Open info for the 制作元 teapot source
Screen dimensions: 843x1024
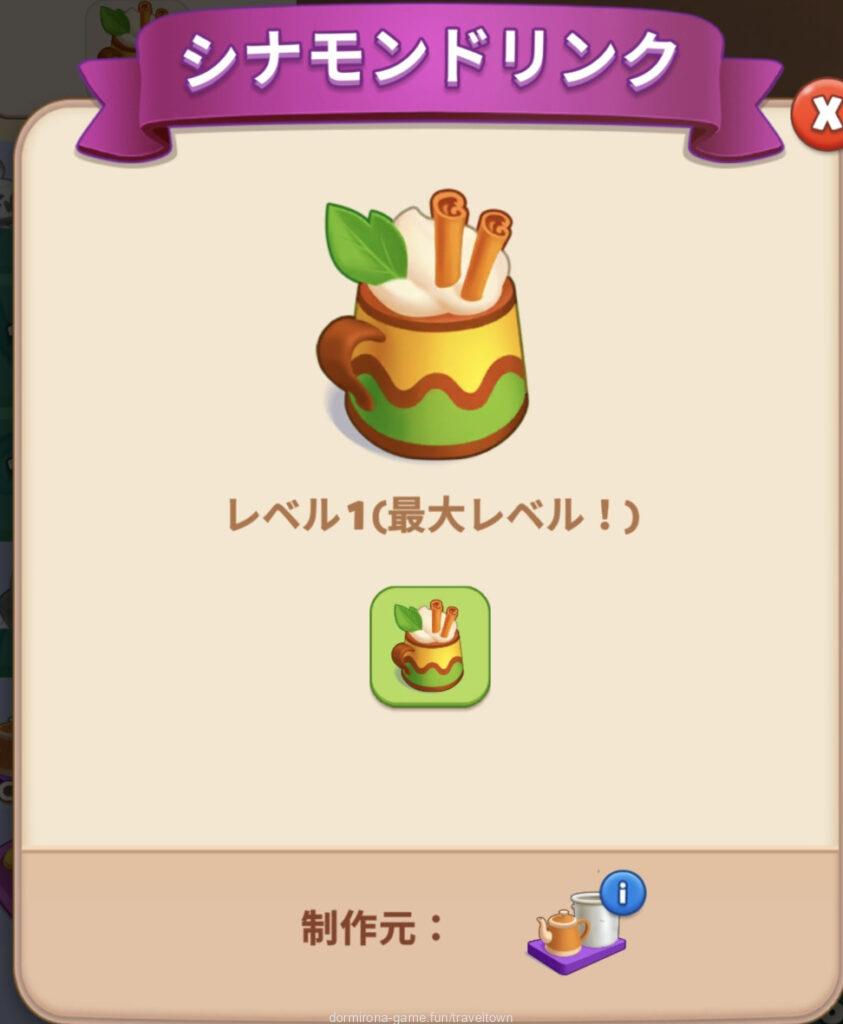coord(621,893)
